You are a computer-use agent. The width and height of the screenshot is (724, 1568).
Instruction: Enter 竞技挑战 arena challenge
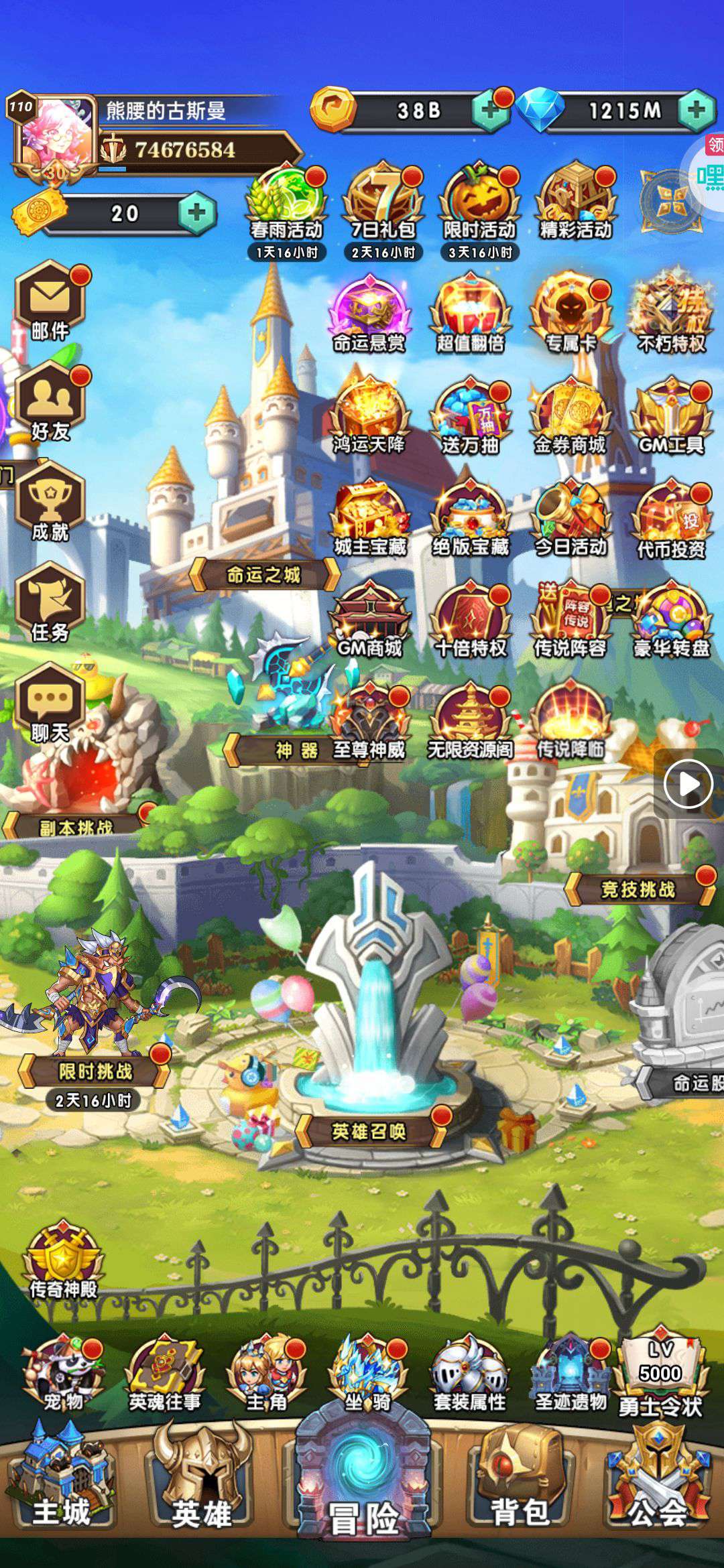click(638, 890)
